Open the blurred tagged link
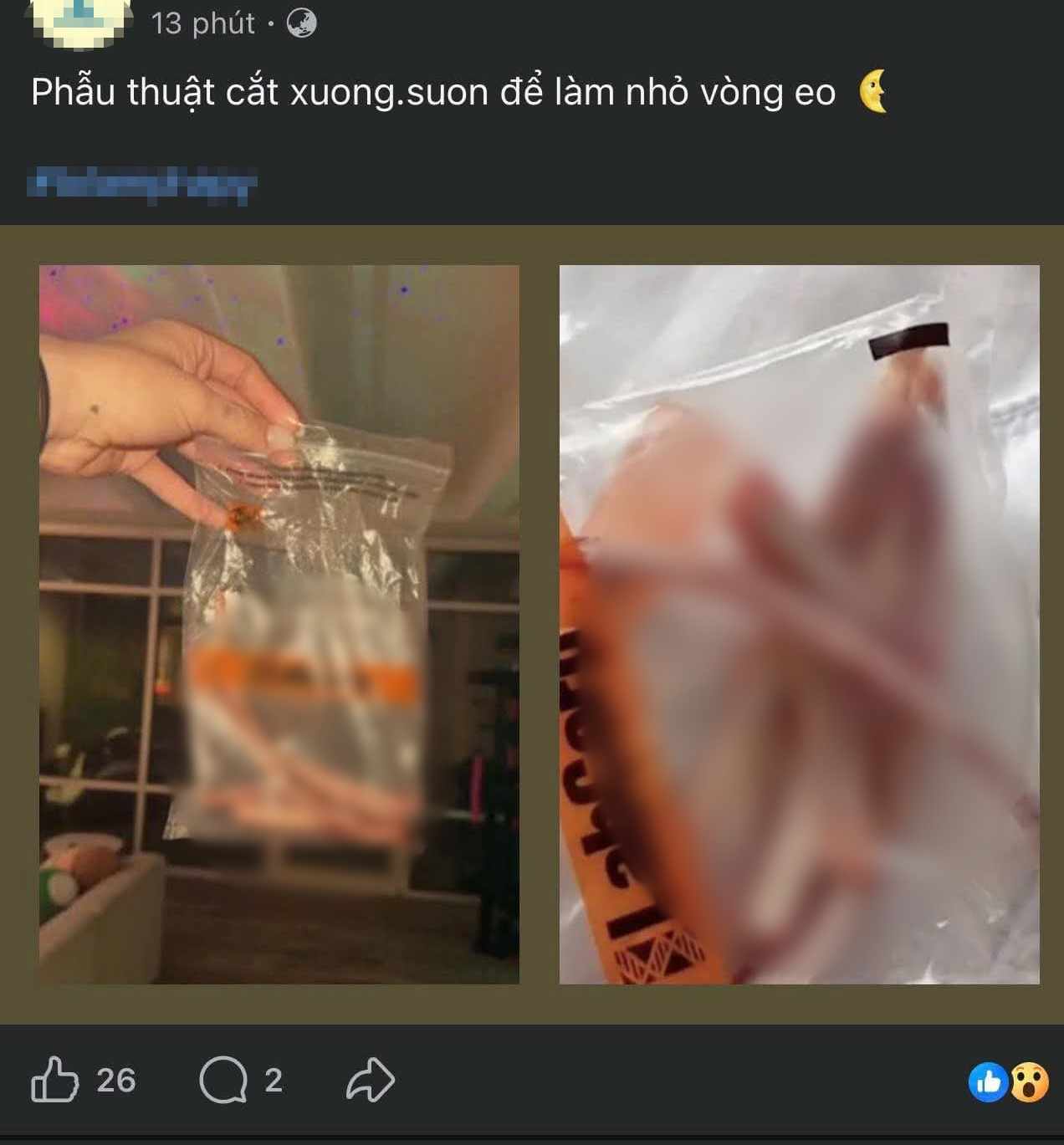This screenshot has width=1064, height=1145. 141,184
